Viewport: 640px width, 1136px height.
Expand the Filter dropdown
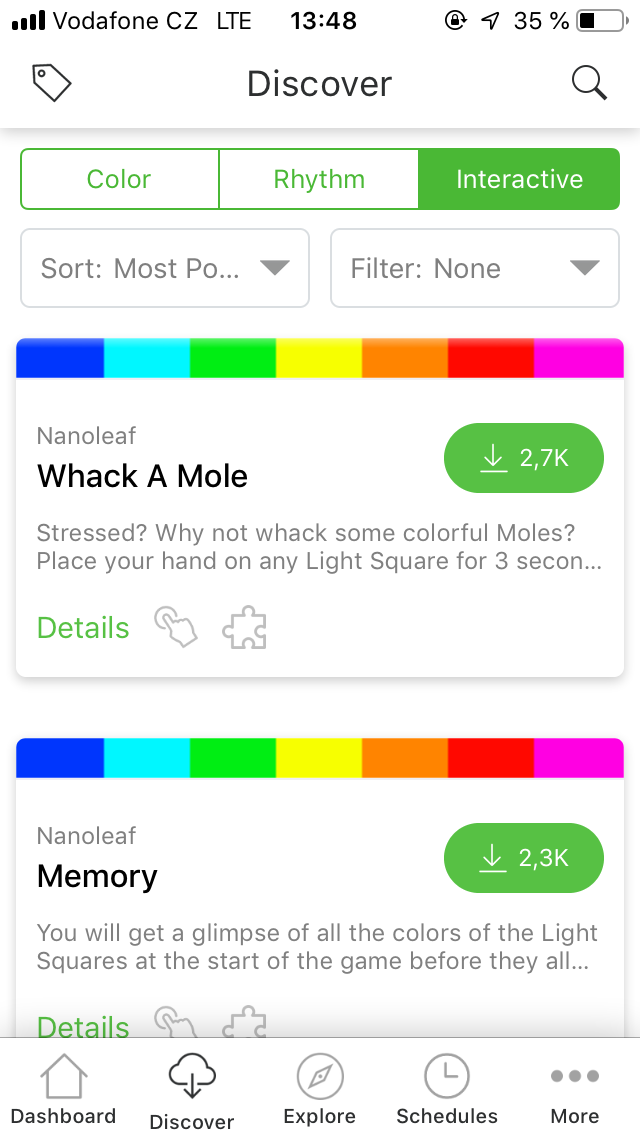(475, 268)
